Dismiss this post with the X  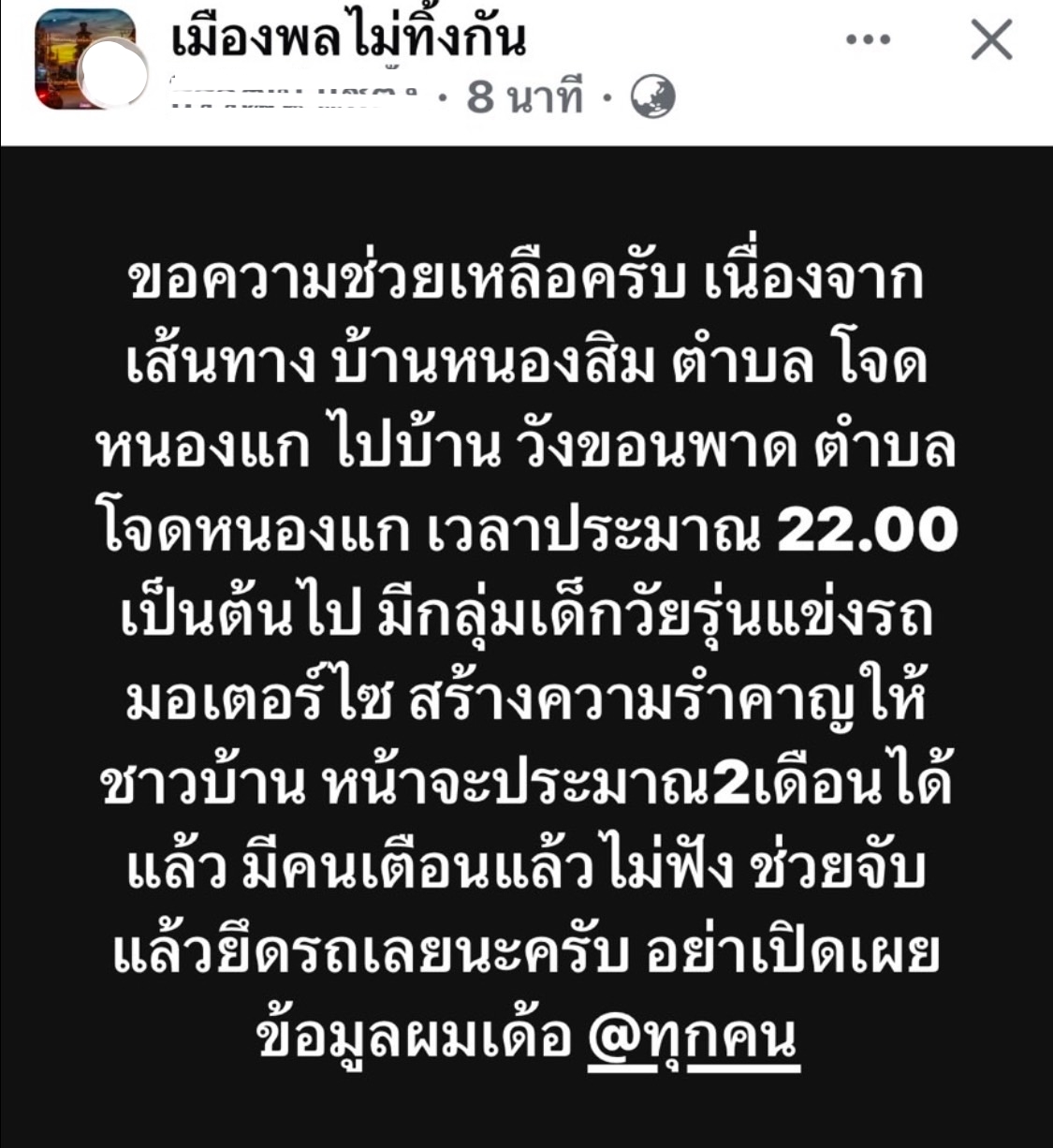pyautogui.click(x=990, y=40)
